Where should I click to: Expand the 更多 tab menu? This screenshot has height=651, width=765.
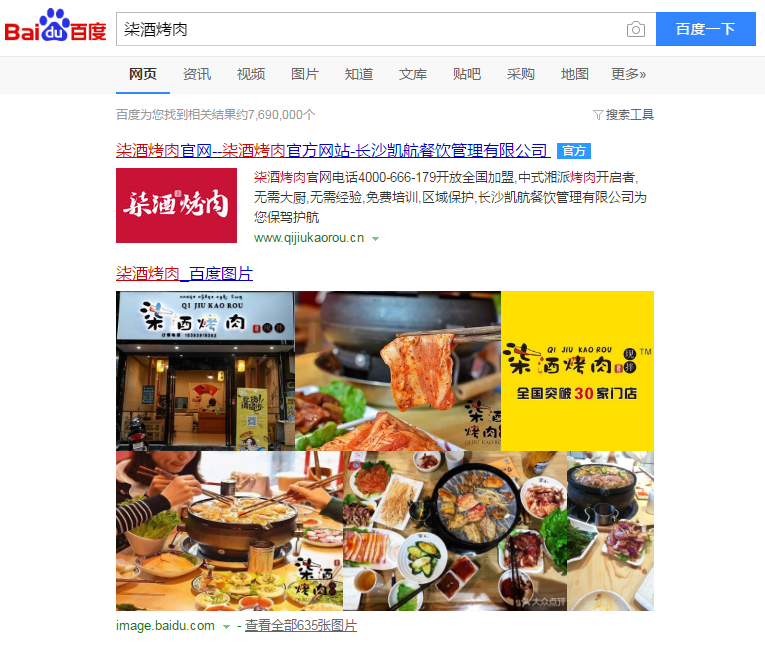[629, 74]
